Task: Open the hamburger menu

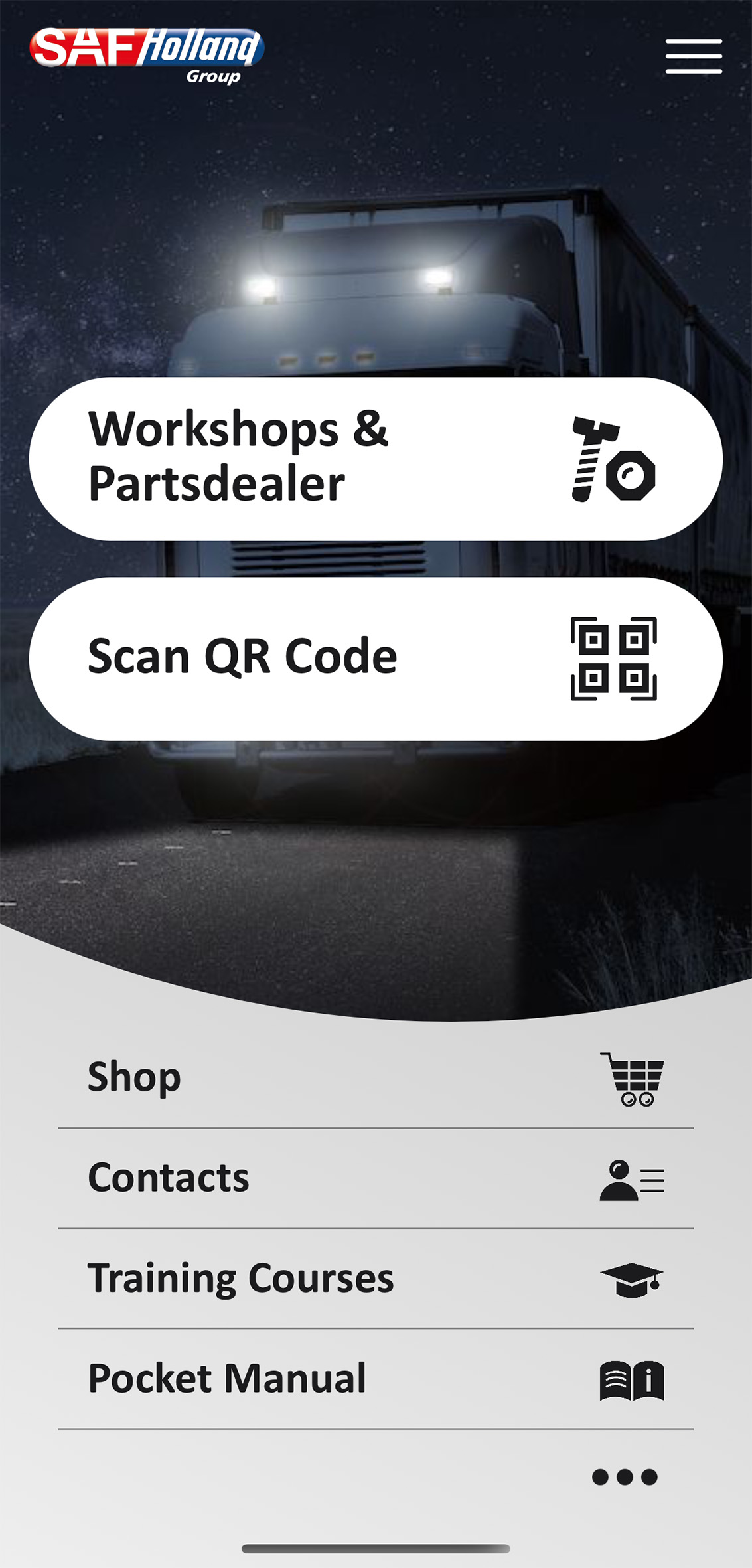Action: pos(694,56)
